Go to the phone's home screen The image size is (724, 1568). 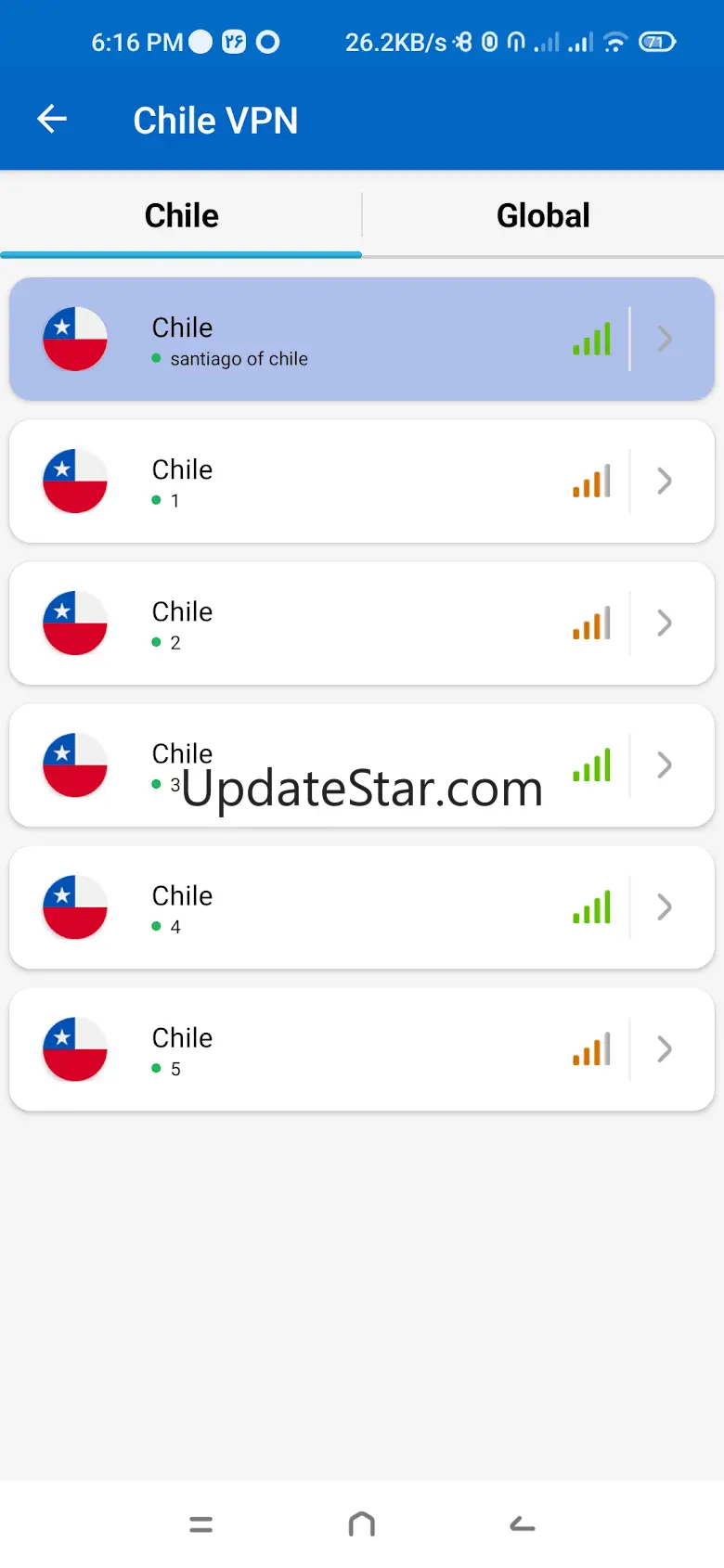pyautogui.click(x=361, y=1524)
